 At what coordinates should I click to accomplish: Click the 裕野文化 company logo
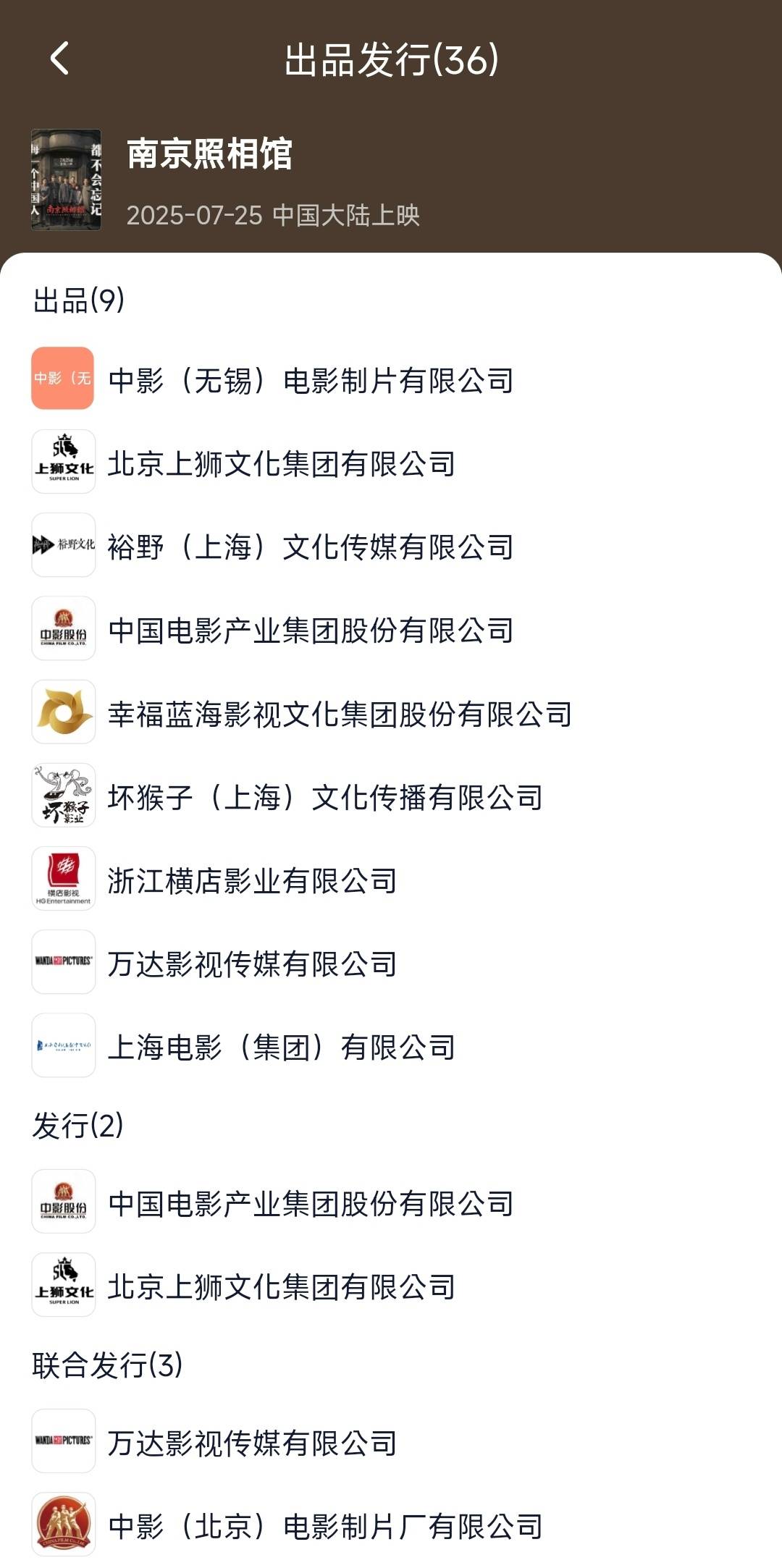pyautogui.click(x=64, y=547)
